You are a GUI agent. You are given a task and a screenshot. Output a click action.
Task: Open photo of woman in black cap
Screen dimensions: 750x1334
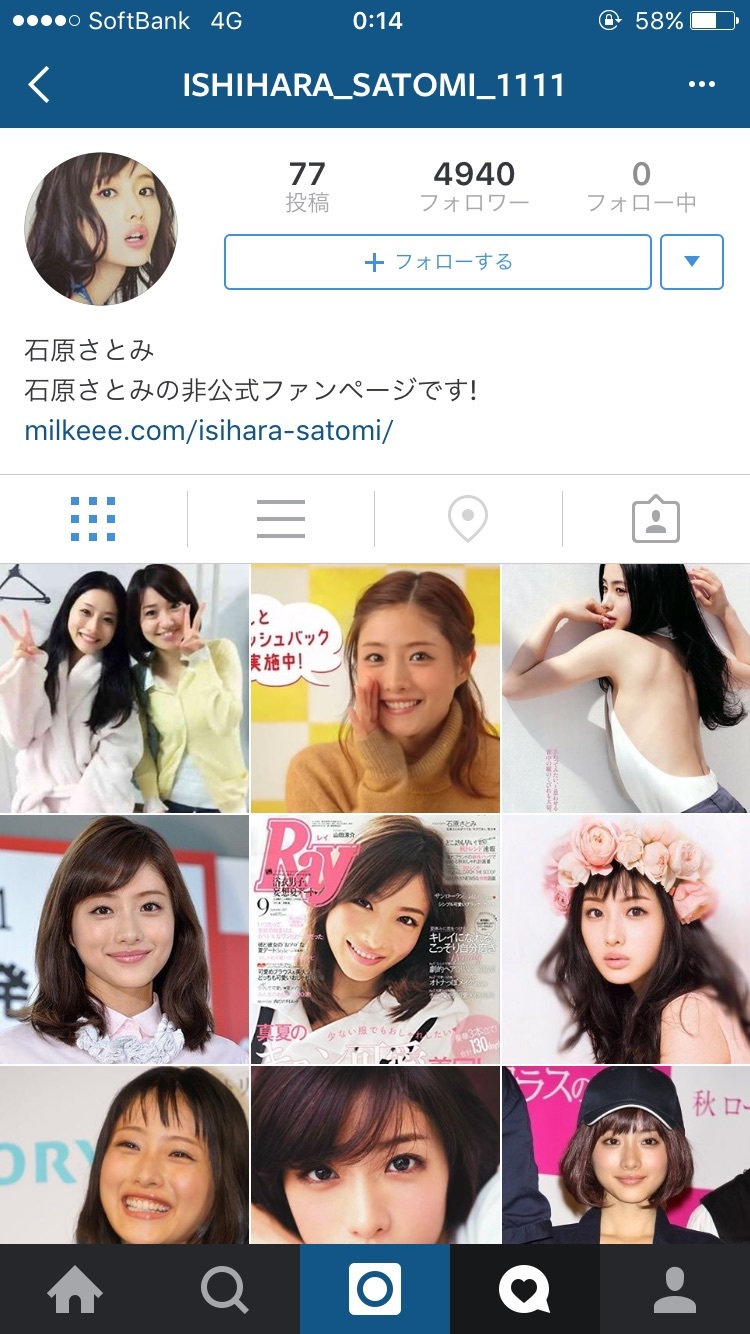[x=626, y=1155]
